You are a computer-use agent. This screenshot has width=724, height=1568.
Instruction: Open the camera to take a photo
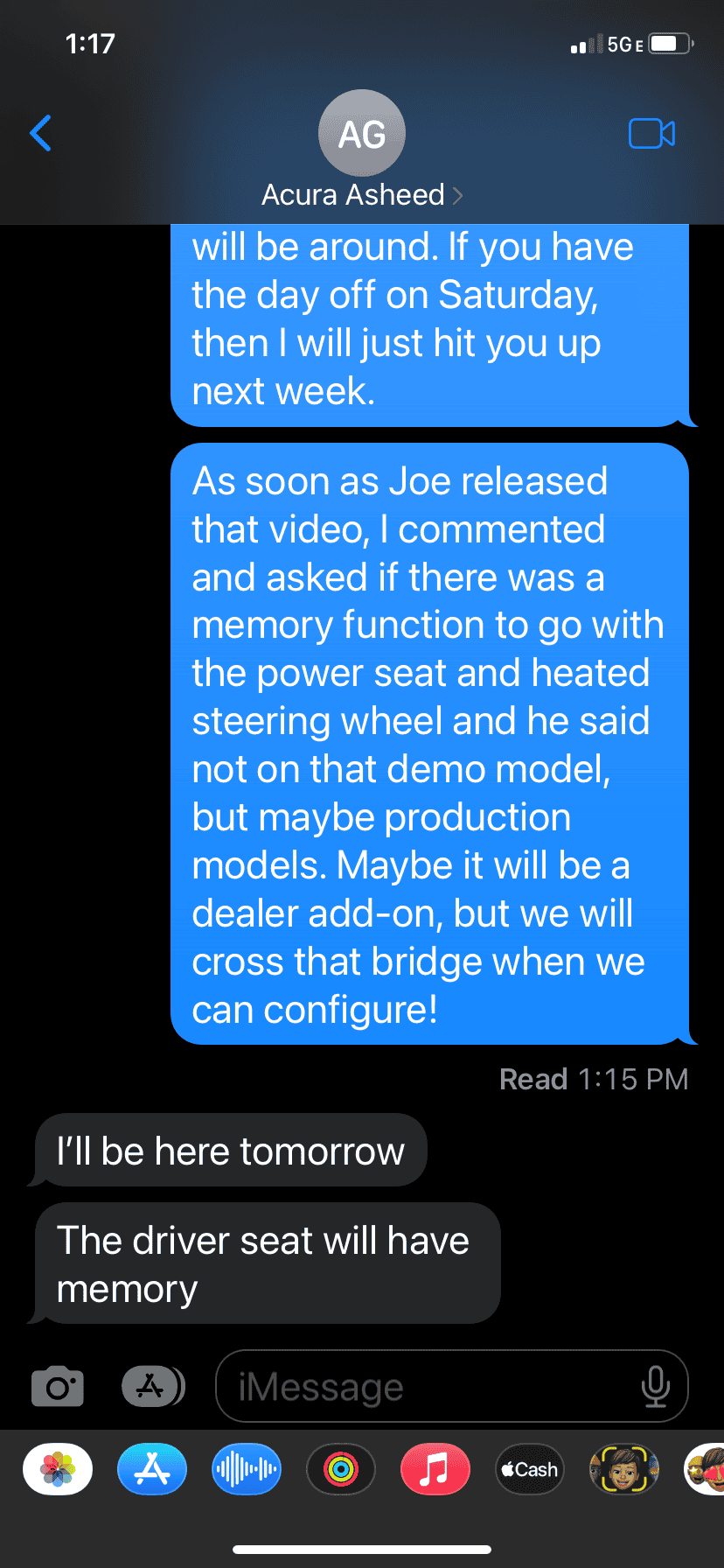tap(58, 1386)
